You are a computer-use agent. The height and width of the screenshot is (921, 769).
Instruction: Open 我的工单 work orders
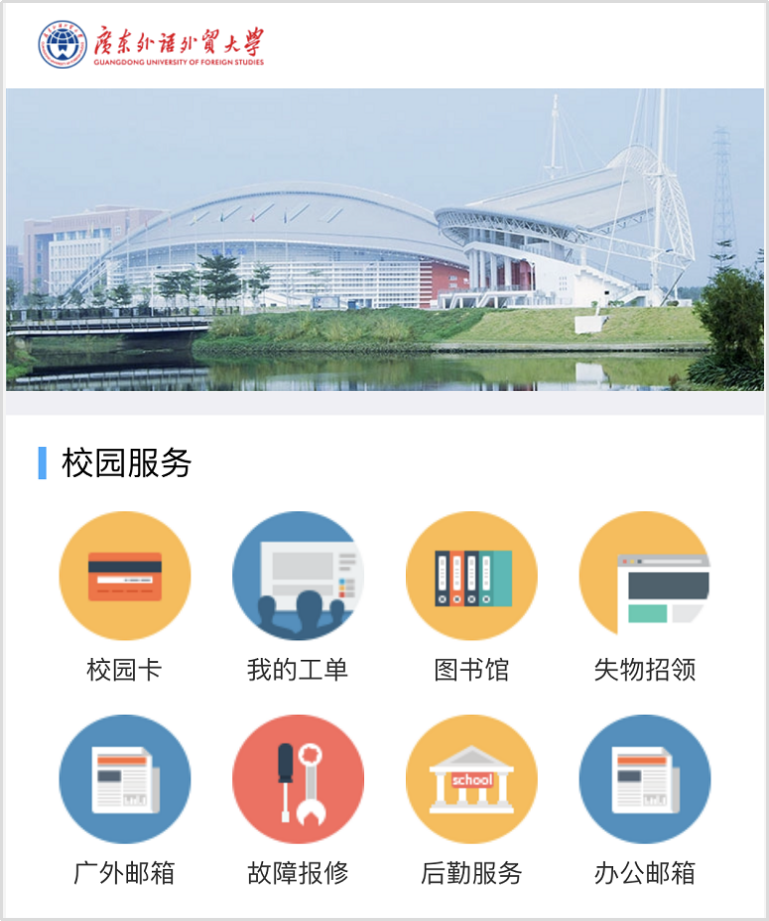(298, 577)
